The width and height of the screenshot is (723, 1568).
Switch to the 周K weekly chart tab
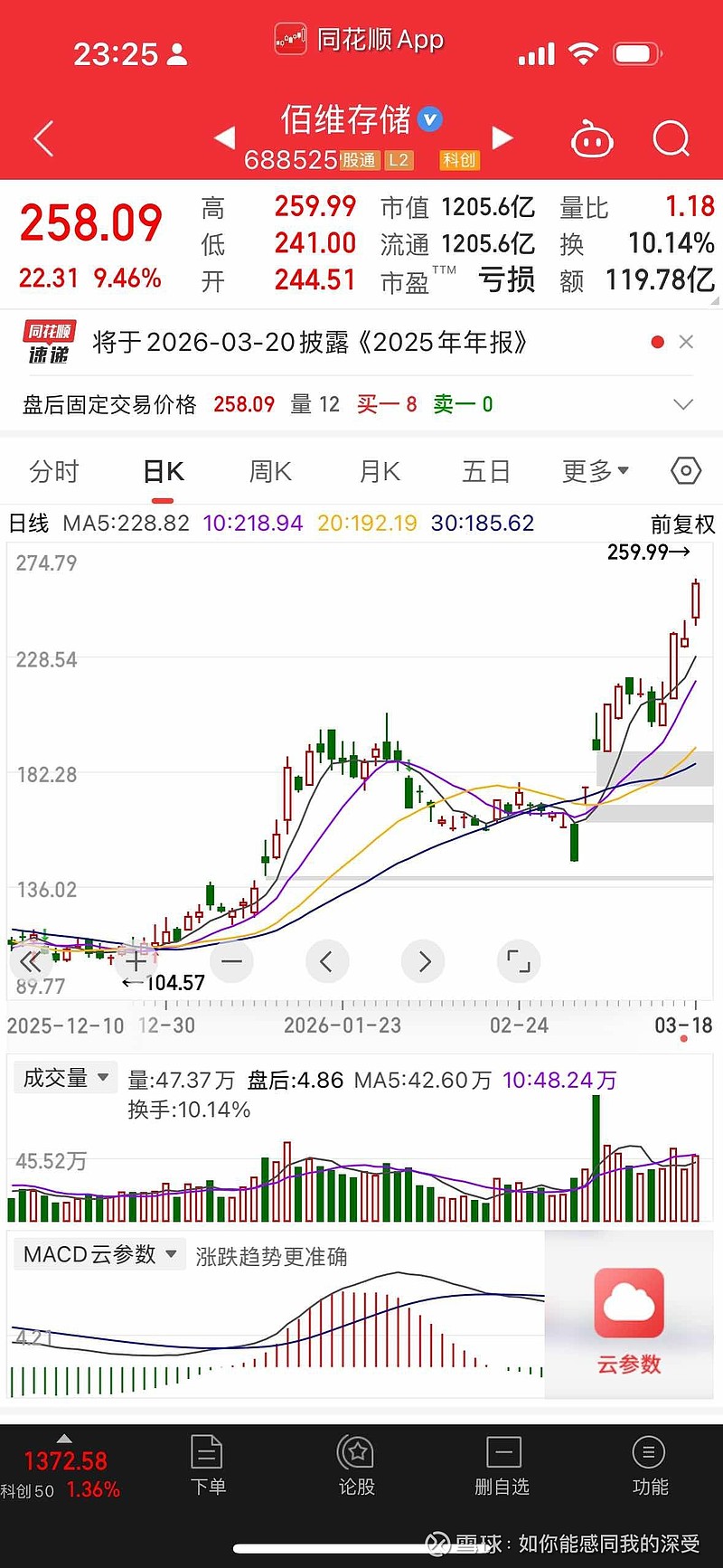tap(268, 471)
